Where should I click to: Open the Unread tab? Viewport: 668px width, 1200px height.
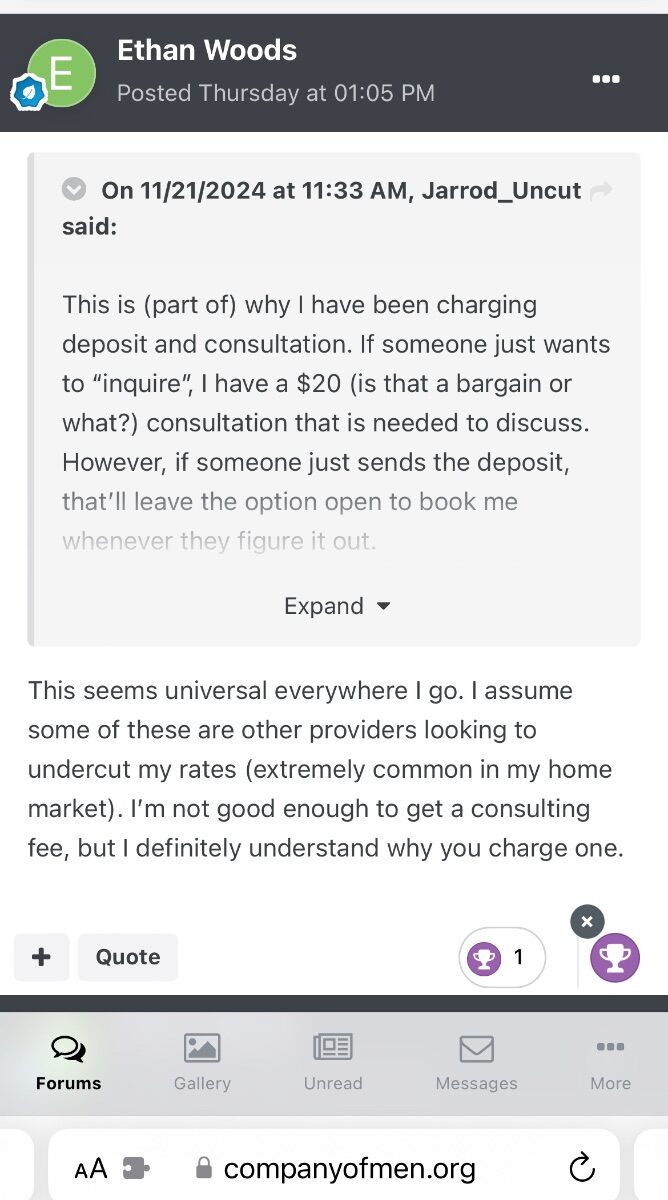333,1063
